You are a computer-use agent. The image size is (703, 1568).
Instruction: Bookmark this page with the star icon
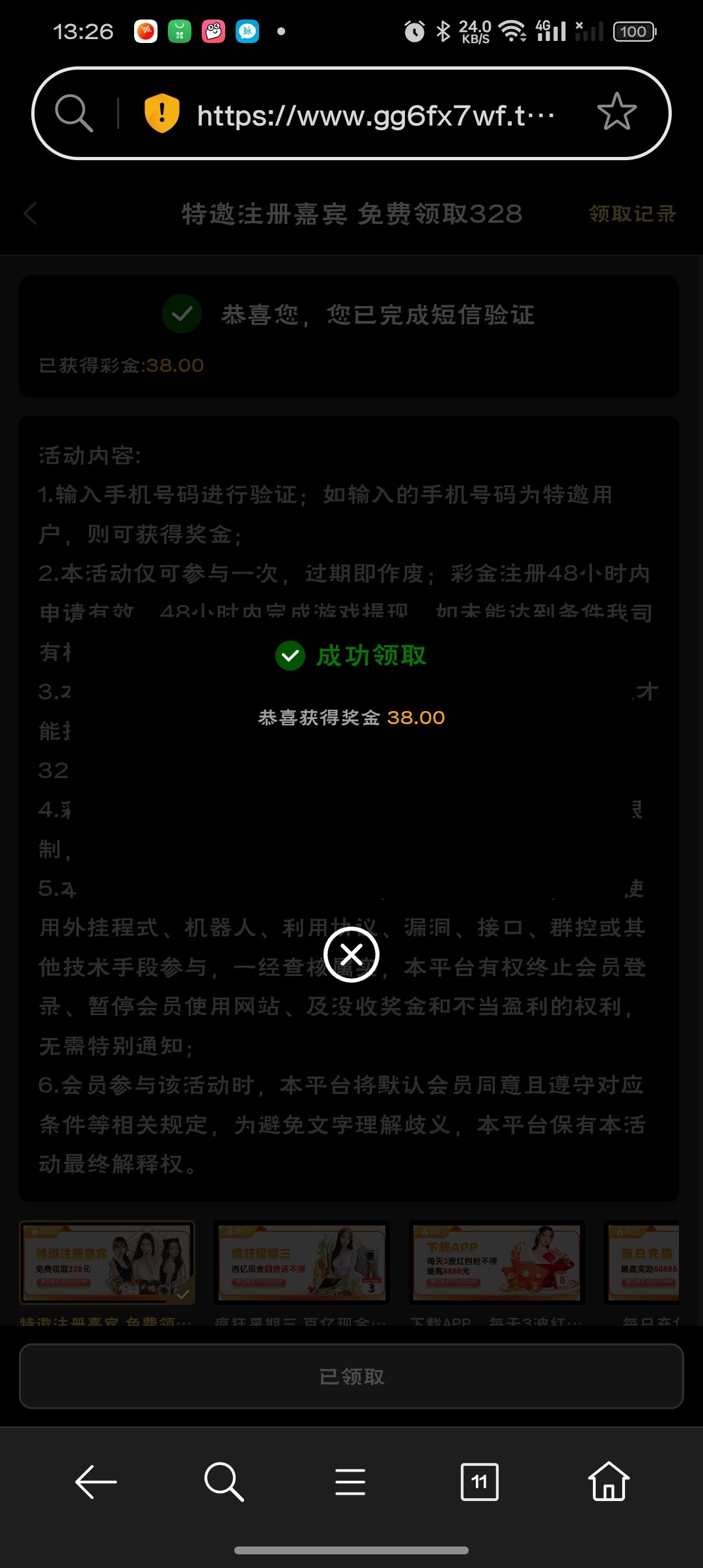pos(616,112)
